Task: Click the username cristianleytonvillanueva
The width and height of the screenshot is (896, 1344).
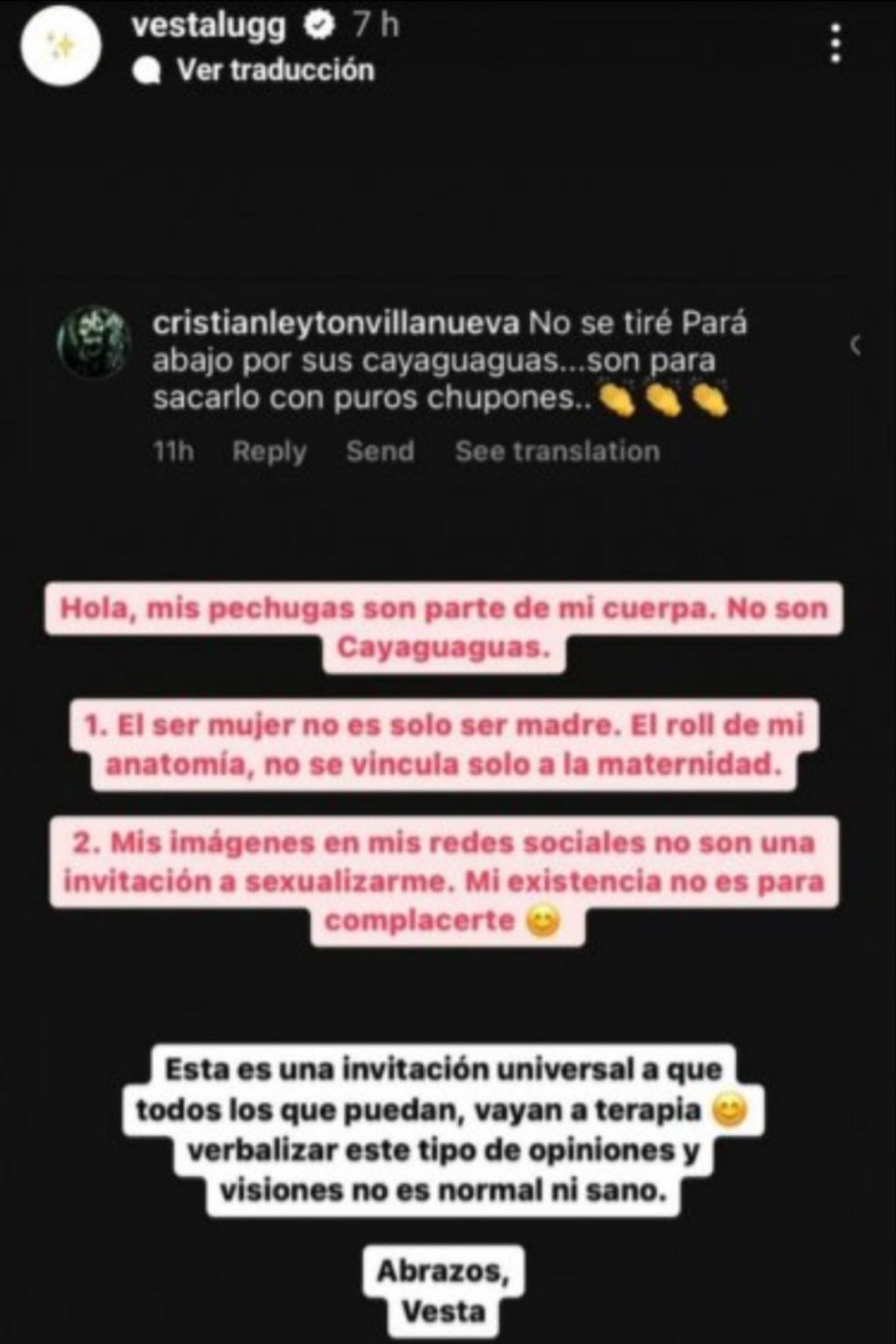Action: click(x=332, y=324)
